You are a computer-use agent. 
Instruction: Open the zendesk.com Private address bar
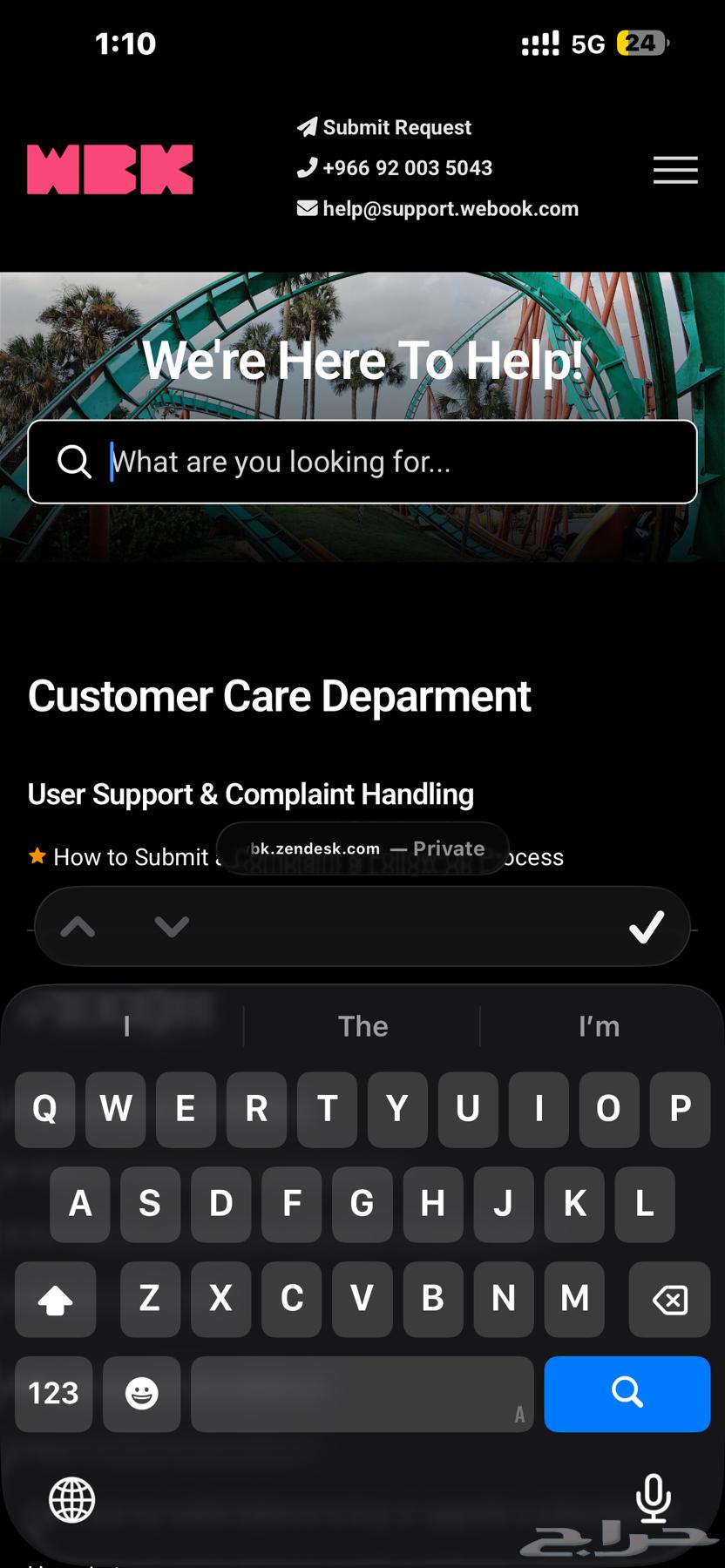point(362,848)
